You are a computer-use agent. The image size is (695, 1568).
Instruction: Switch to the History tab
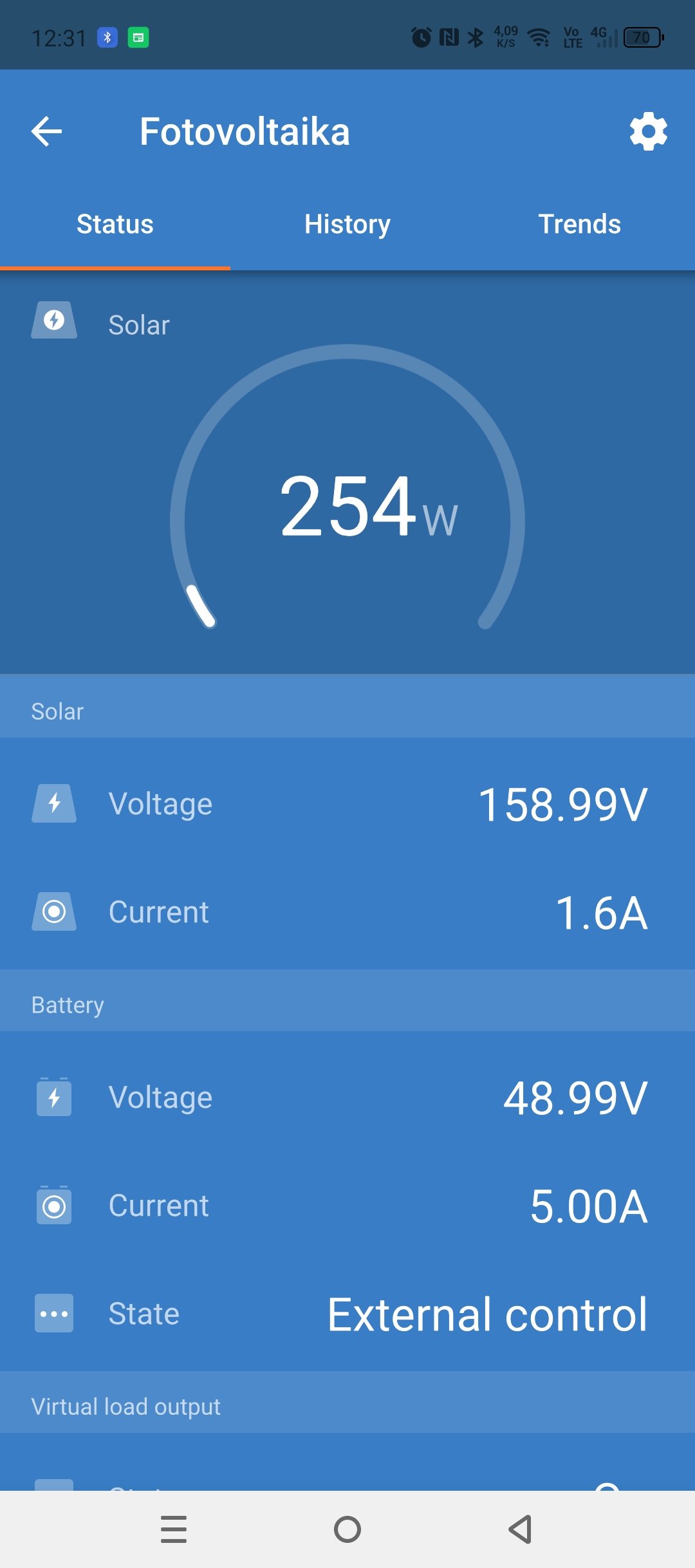(347, 225)
